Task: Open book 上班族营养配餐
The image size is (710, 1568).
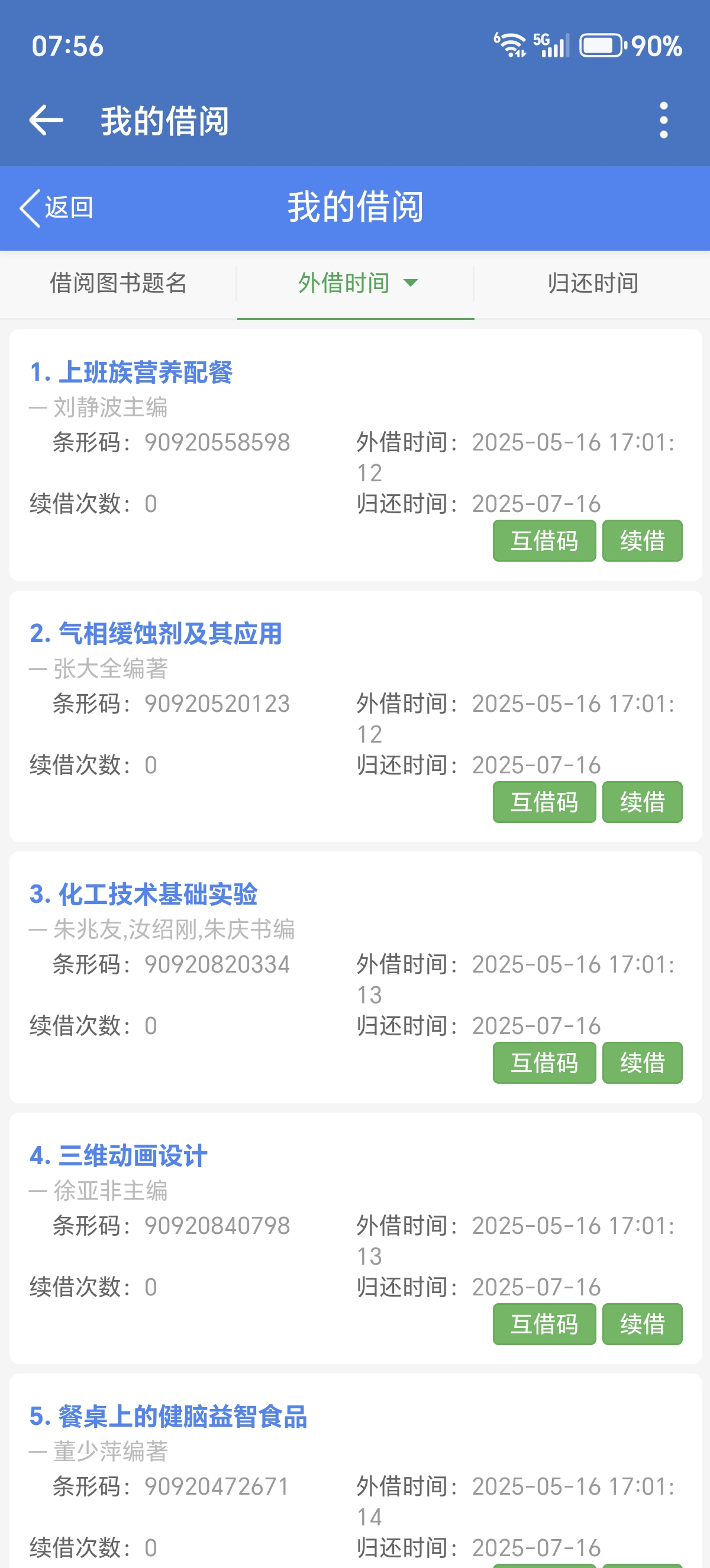Action: 145,372
